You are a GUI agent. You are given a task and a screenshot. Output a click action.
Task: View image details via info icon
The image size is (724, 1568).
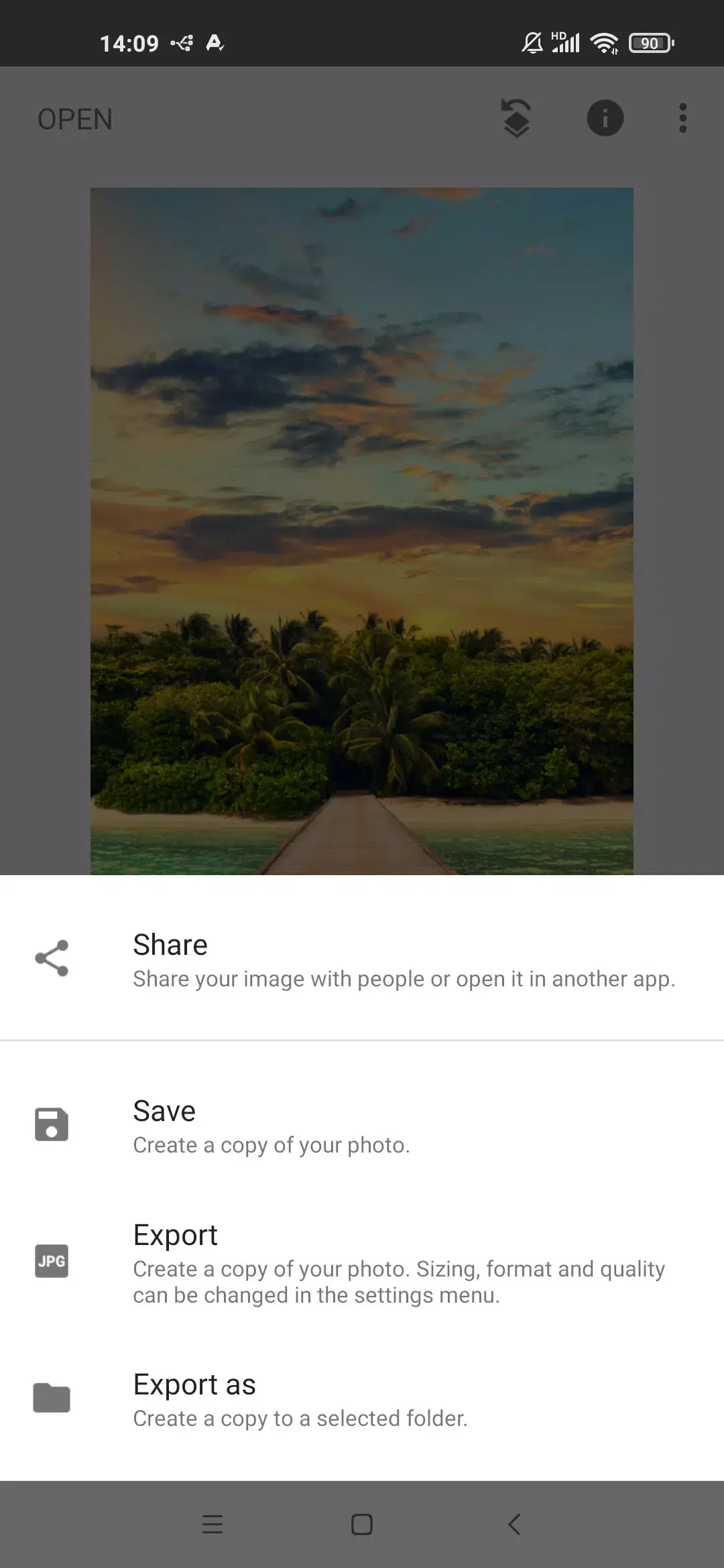tap(605, 118)
